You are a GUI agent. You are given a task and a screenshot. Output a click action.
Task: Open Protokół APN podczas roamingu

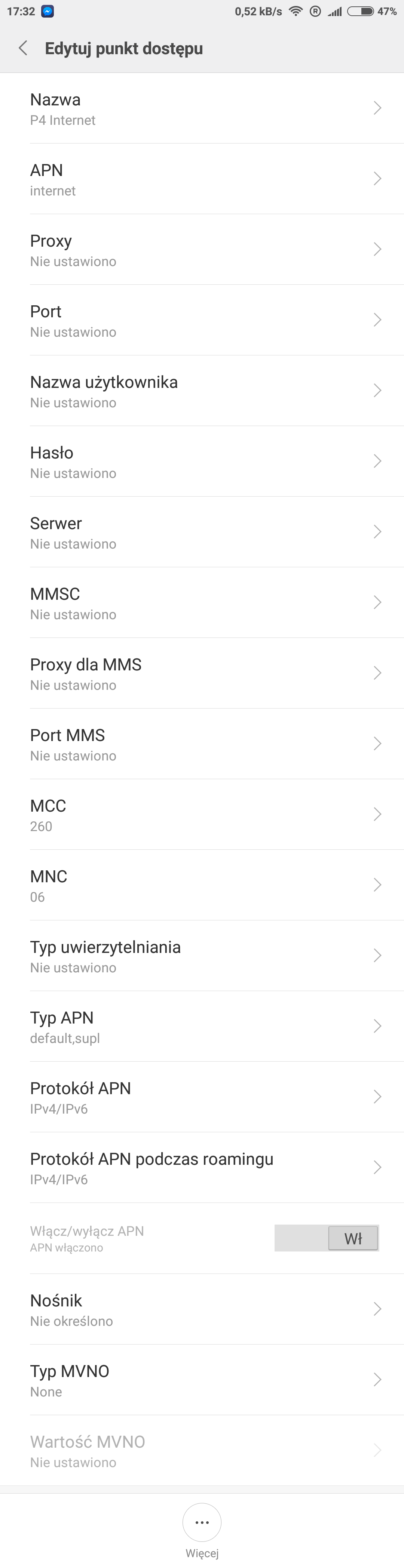[201, 1168]
